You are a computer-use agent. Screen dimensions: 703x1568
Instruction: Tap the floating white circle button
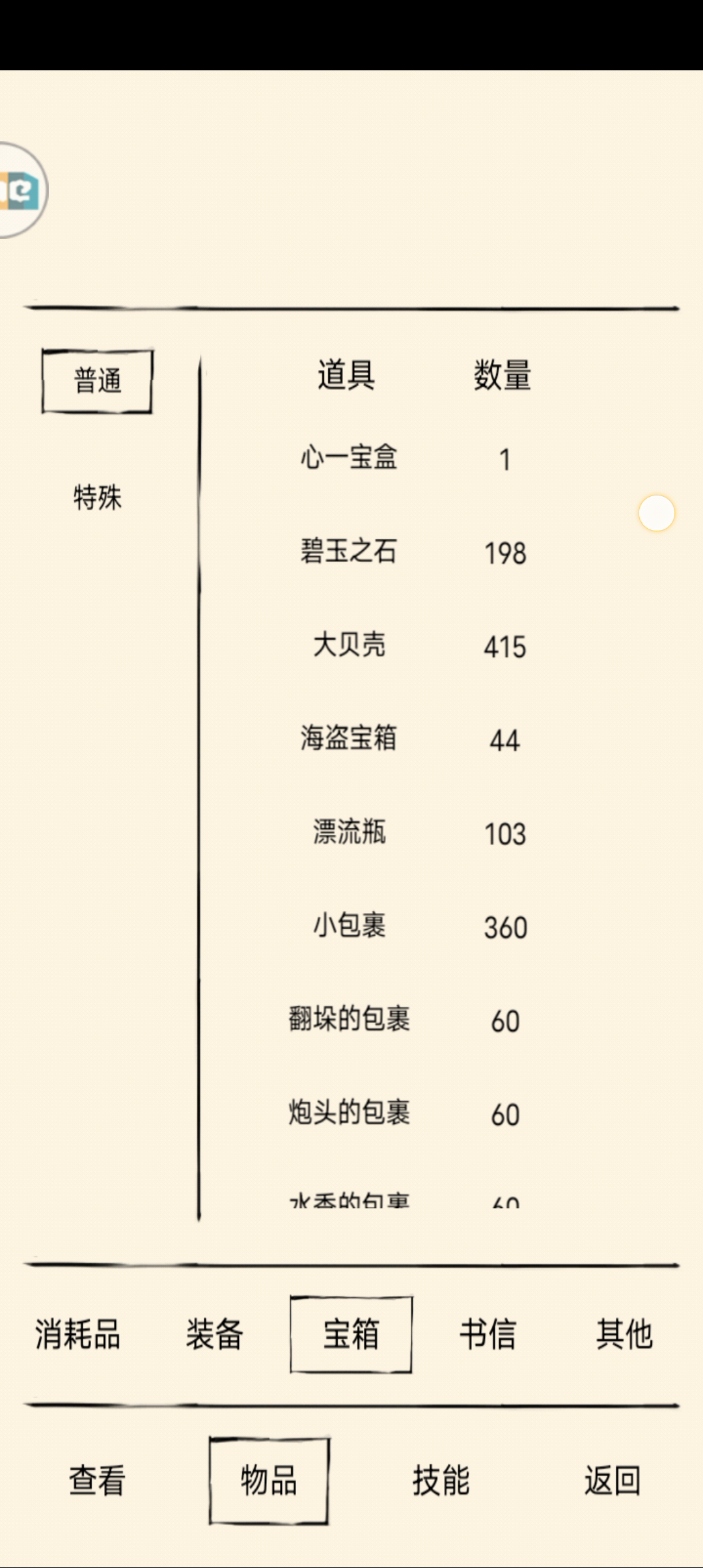click(657, 513)
